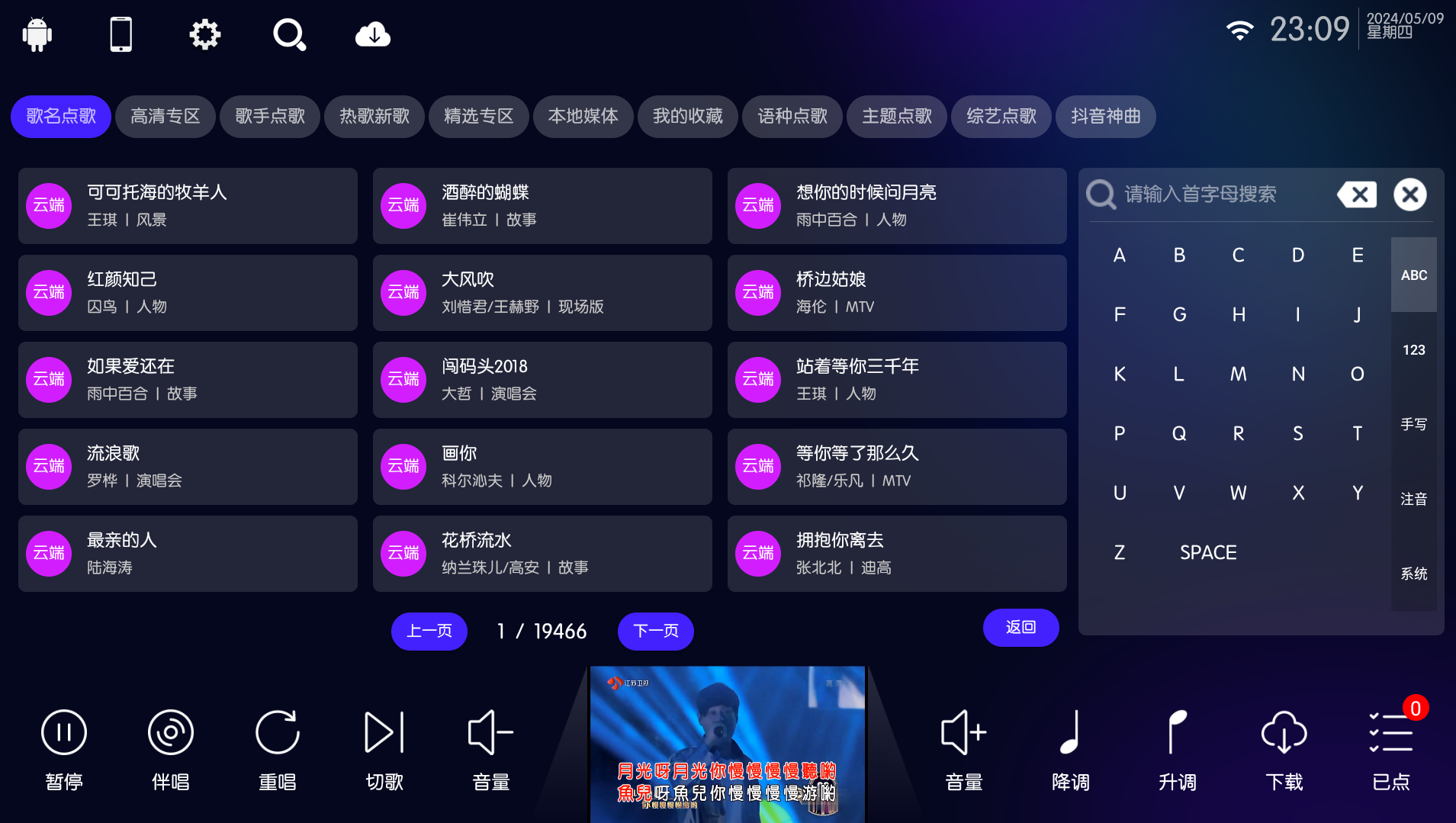This screenshot has height=823, width=1456.
Task: Pick the song 可可托海的牧羊人
Action: tap(188, 206)
